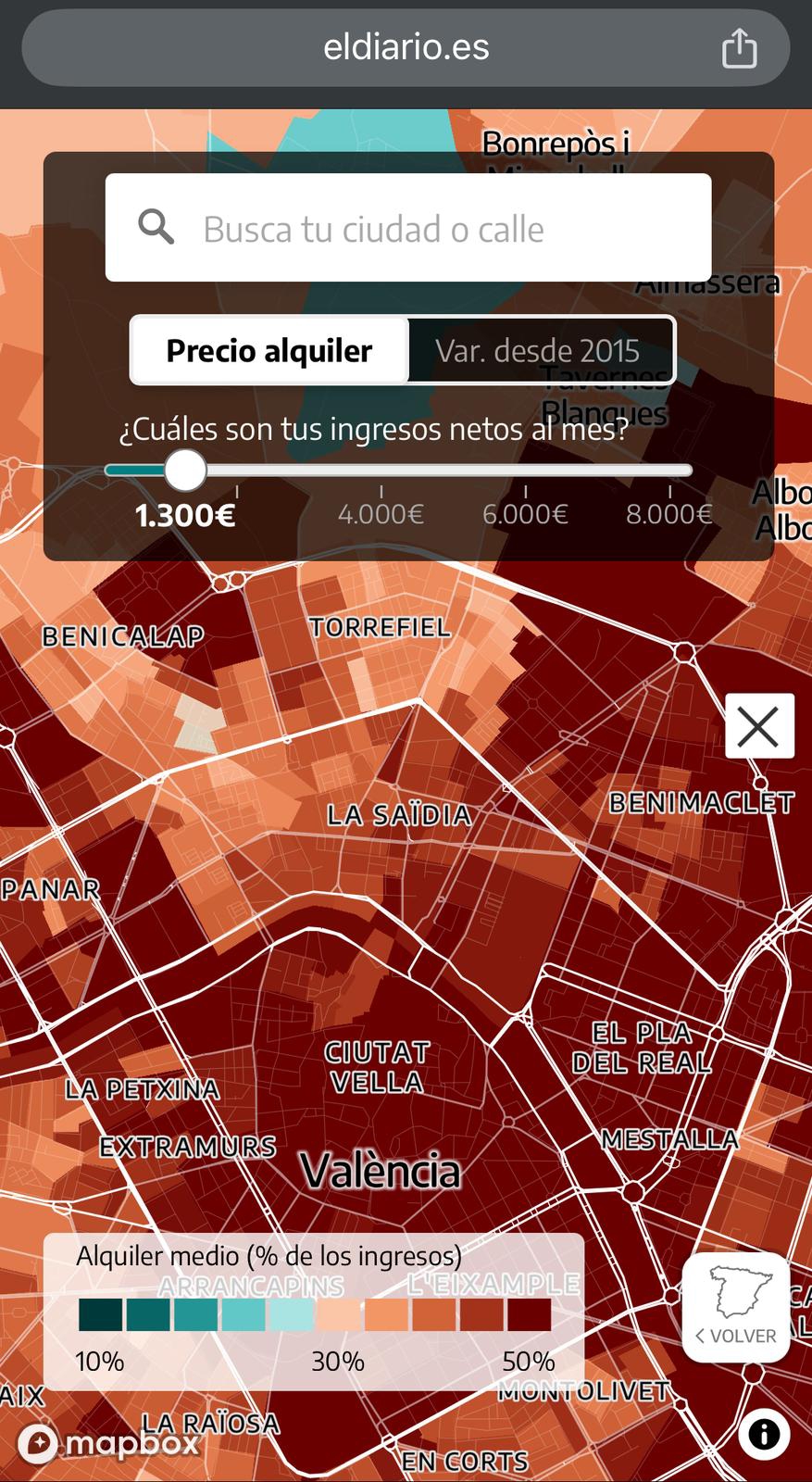Share this page via the browser share icon
This screenshot has width=812, height=1482.
[739, 47]
